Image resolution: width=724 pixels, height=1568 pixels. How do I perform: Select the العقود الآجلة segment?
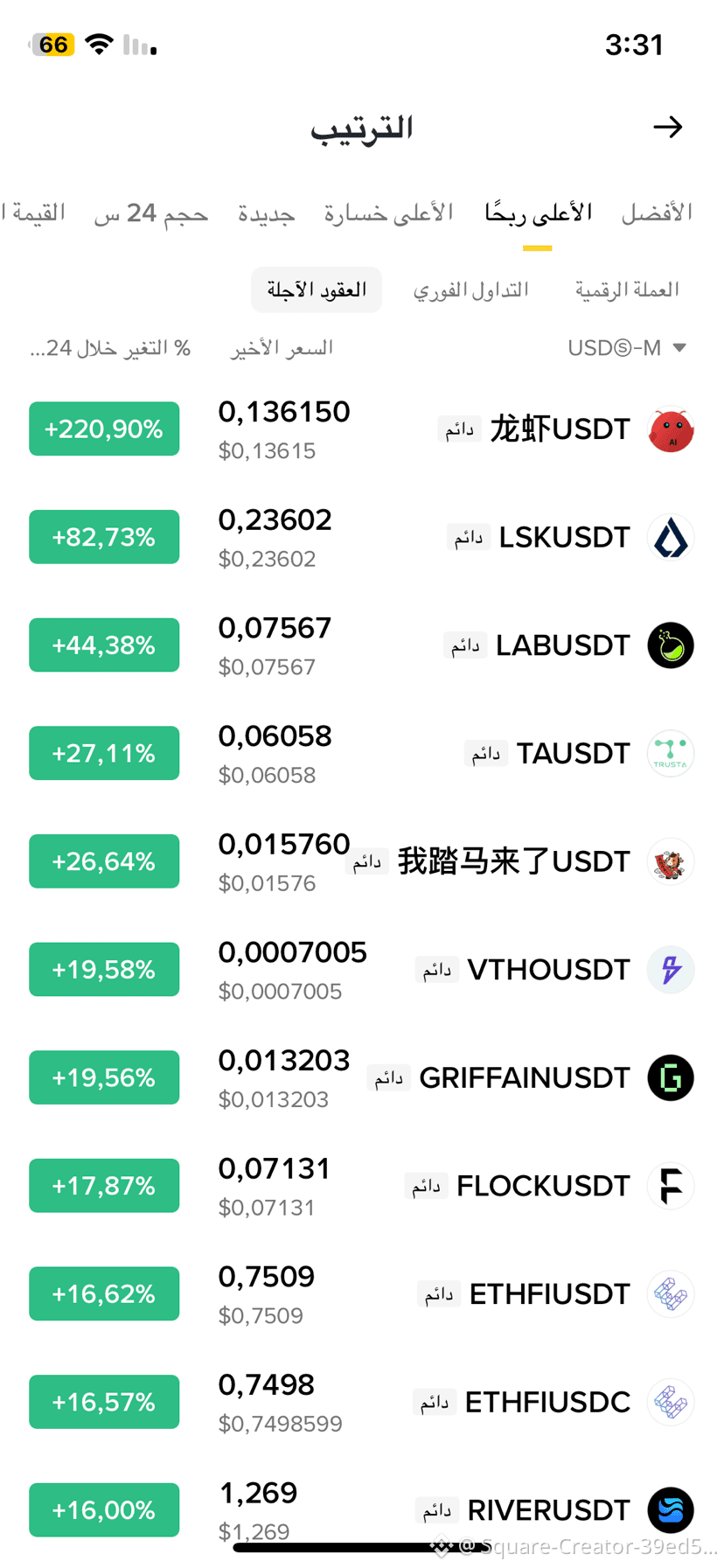click(x=317, y=289)
